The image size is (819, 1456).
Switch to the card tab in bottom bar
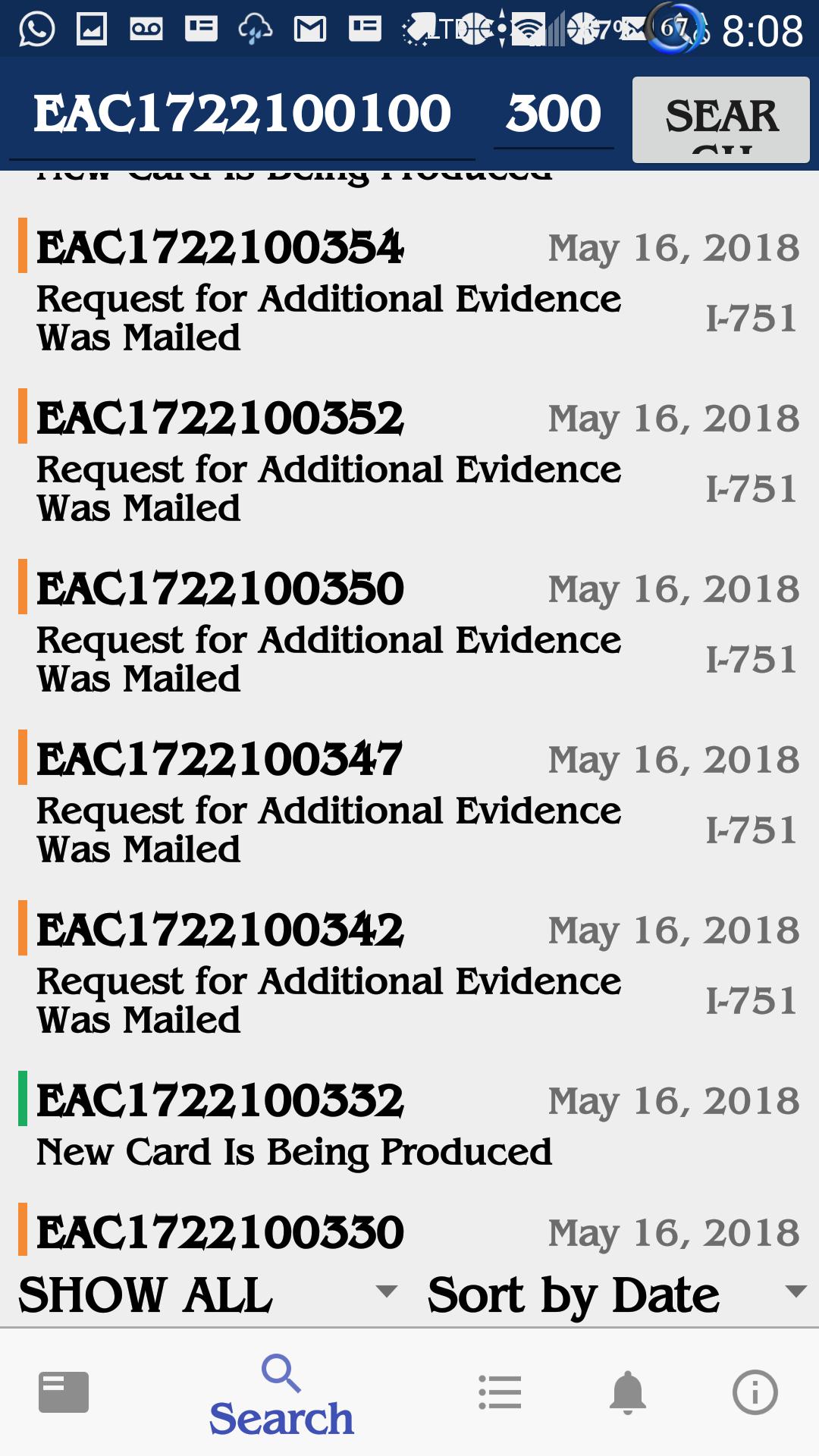(x=64, y=1392)
